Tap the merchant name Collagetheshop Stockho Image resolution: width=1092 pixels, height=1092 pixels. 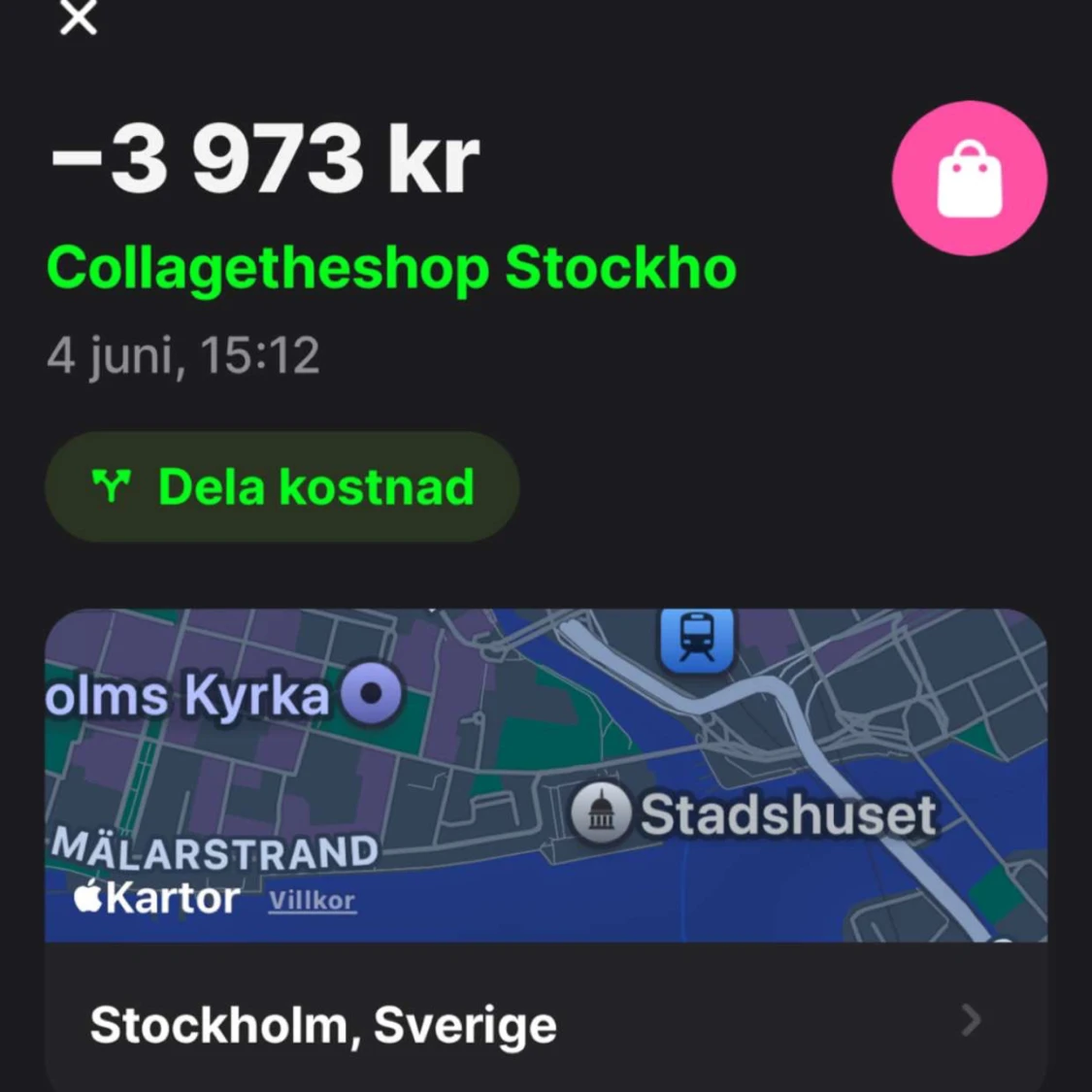391,267
